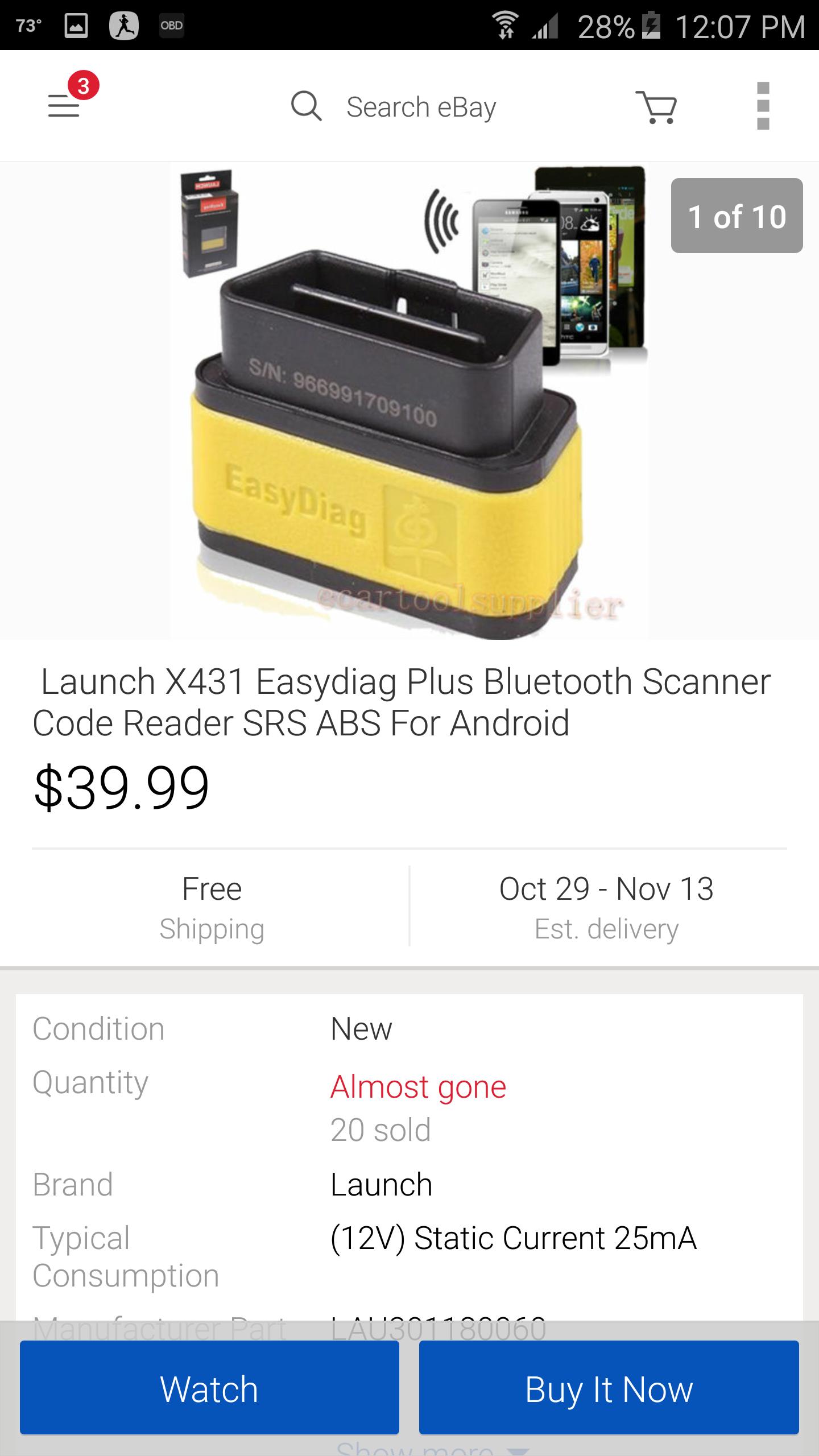Open the Easydiag scanner product photo
819x1456 pixels.
point(408,401)
